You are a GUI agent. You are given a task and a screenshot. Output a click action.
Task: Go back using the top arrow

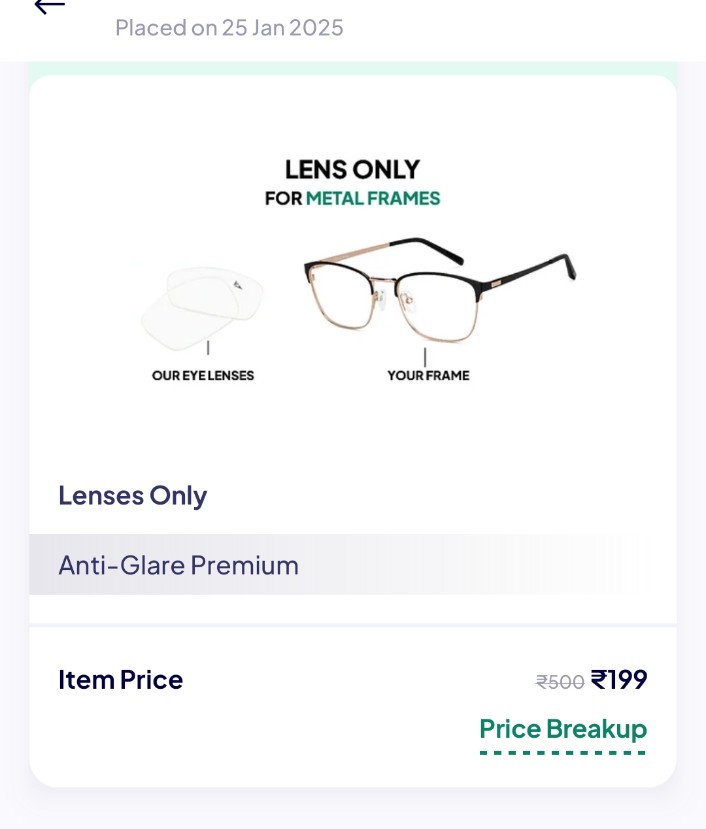[49, 7]
